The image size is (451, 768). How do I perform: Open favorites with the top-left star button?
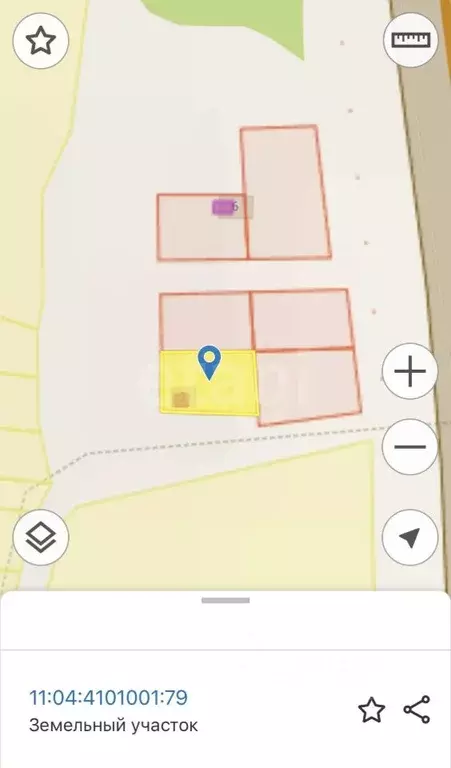[x=41, y=41]
